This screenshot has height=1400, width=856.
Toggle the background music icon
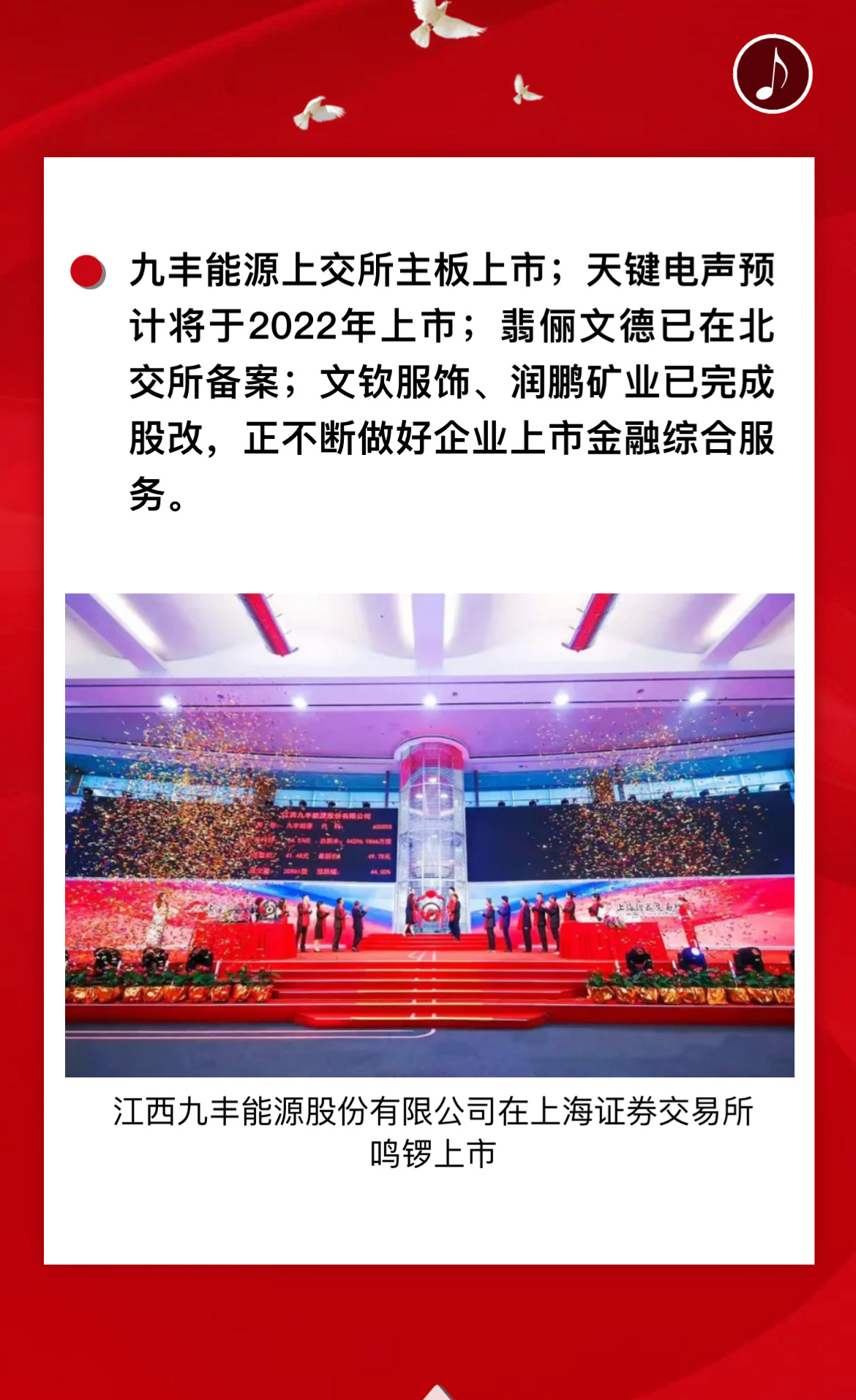(773, 74)
